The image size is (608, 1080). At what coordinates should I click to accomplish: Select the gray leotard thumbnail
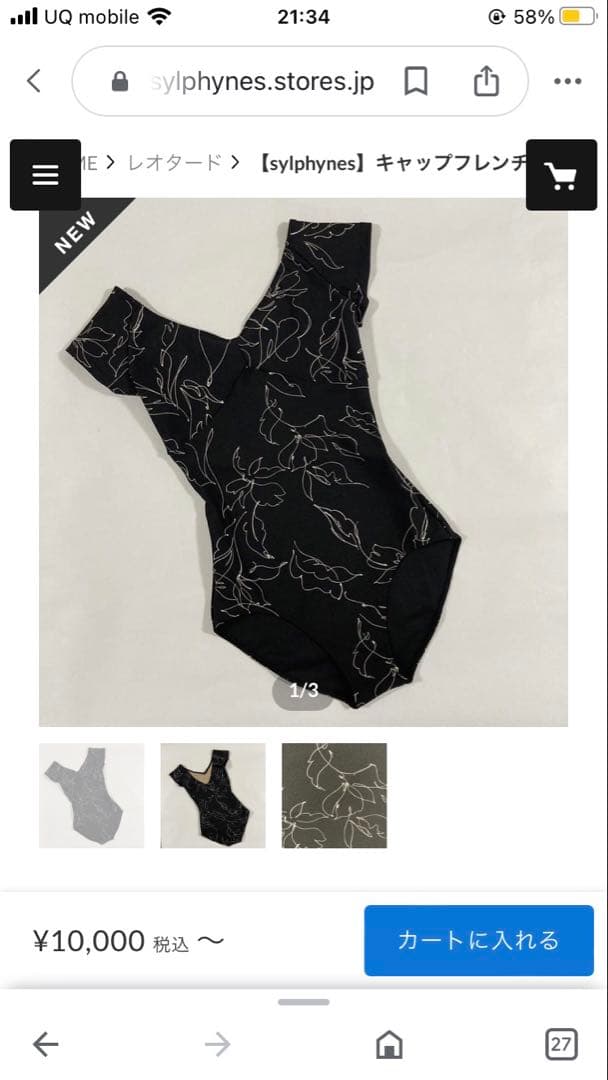[x=91, y=795]
